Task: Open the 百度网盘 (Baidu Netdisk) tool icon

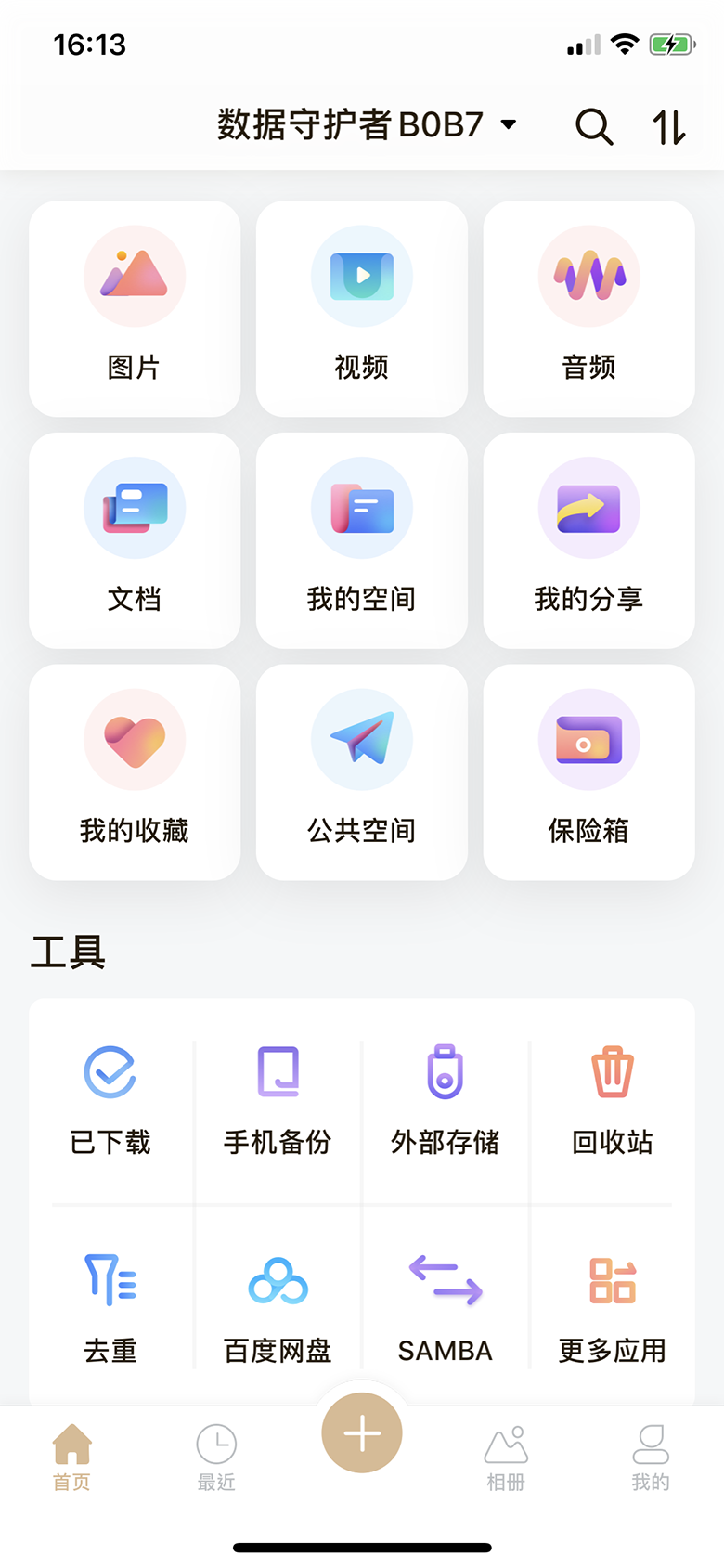Action: click(x=278, y=1281)
